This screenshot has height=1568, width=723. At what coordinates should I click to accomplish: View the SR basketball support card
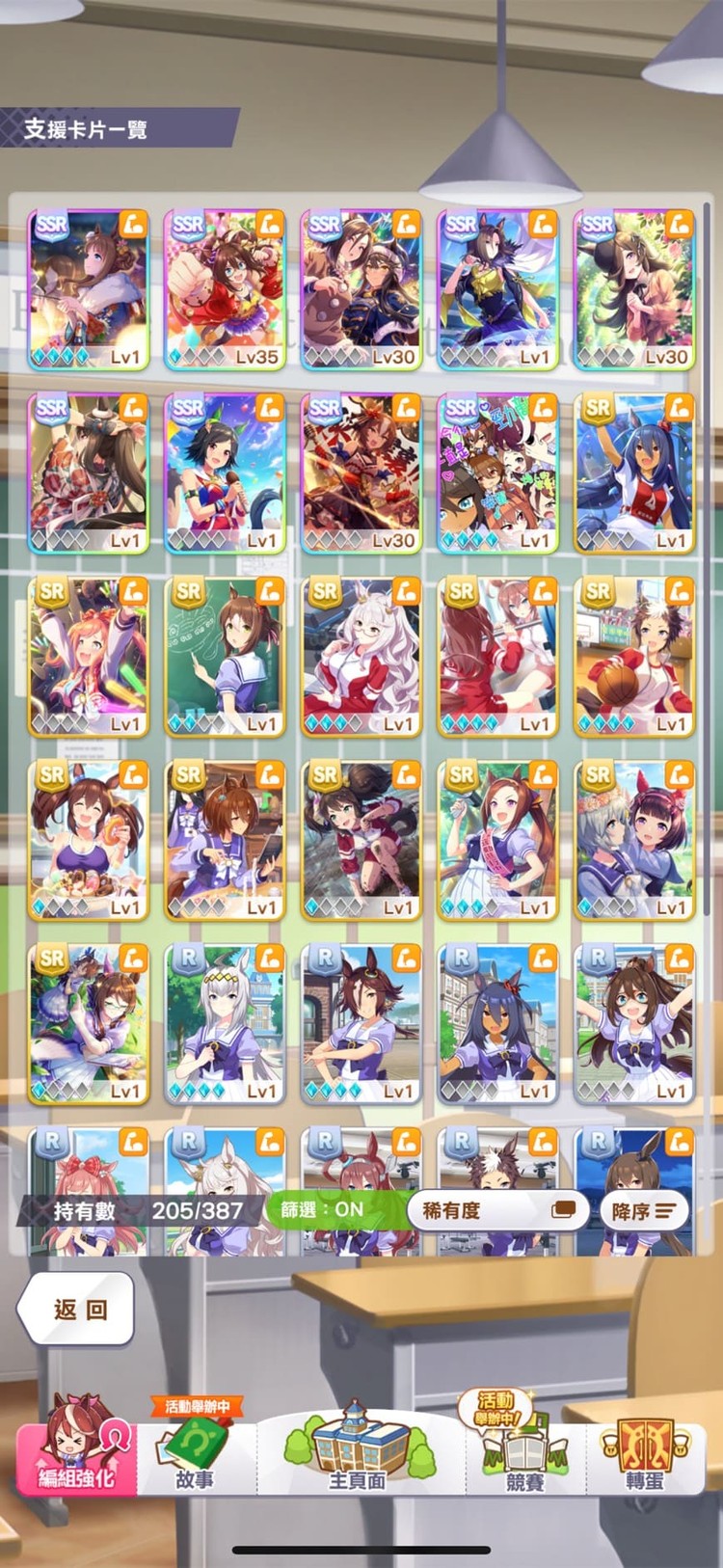[634, 657]
